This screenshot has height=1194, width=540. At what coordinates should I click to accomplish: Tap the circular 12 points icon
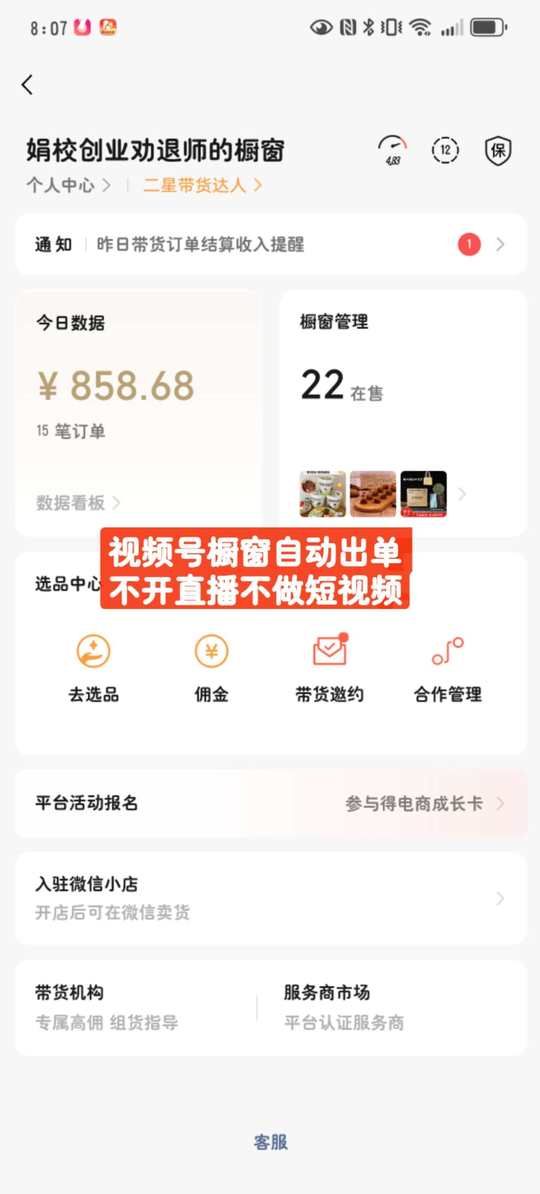pos(445,150)
